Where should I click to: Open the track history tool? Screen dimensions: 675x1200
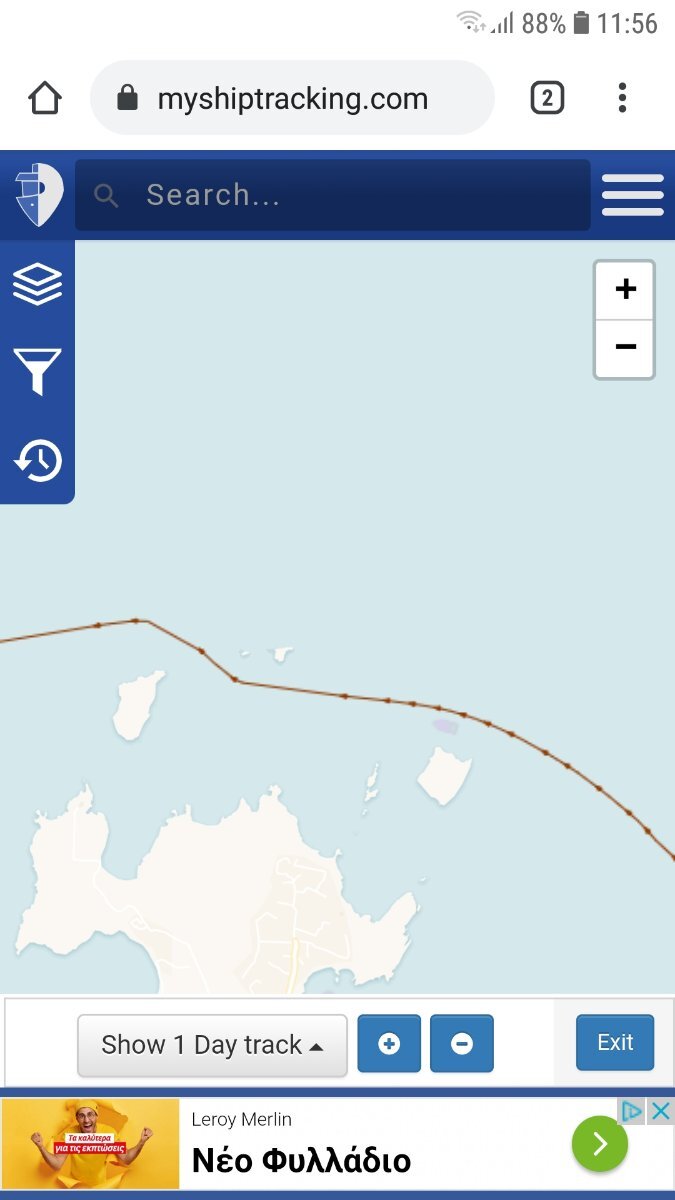37,460
